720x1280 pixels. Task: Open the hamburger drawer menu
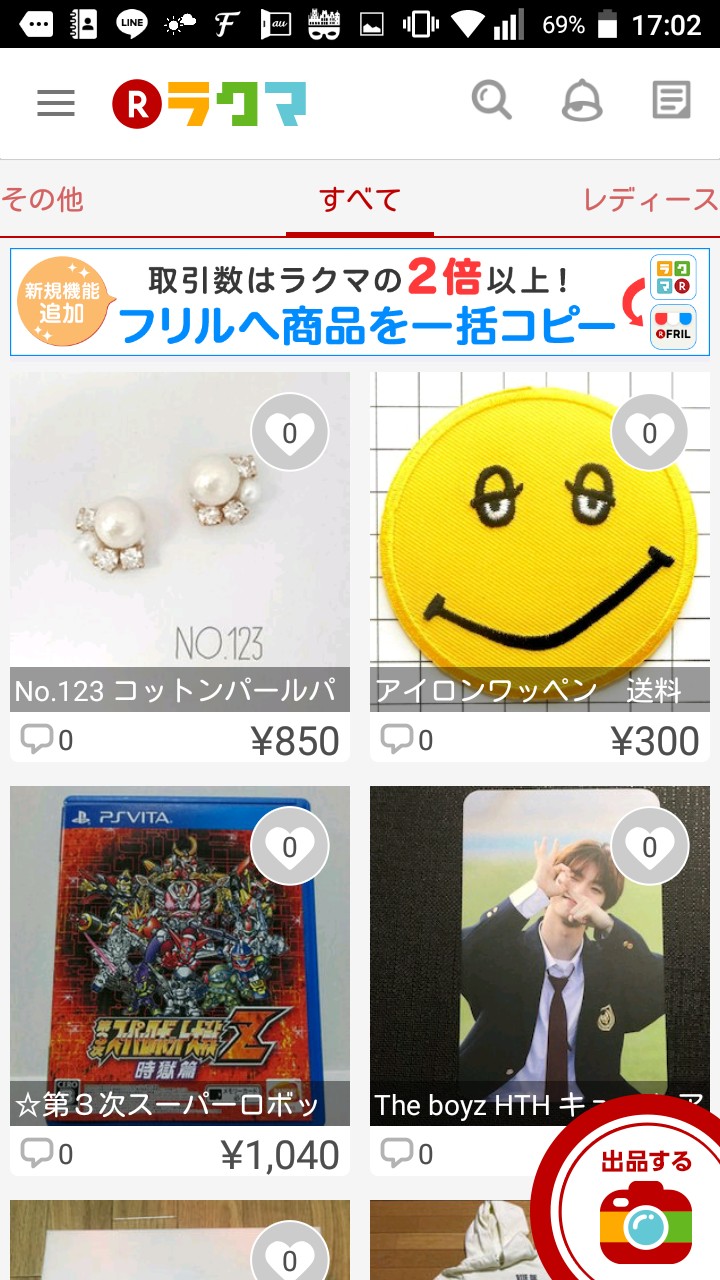[56, 103]
